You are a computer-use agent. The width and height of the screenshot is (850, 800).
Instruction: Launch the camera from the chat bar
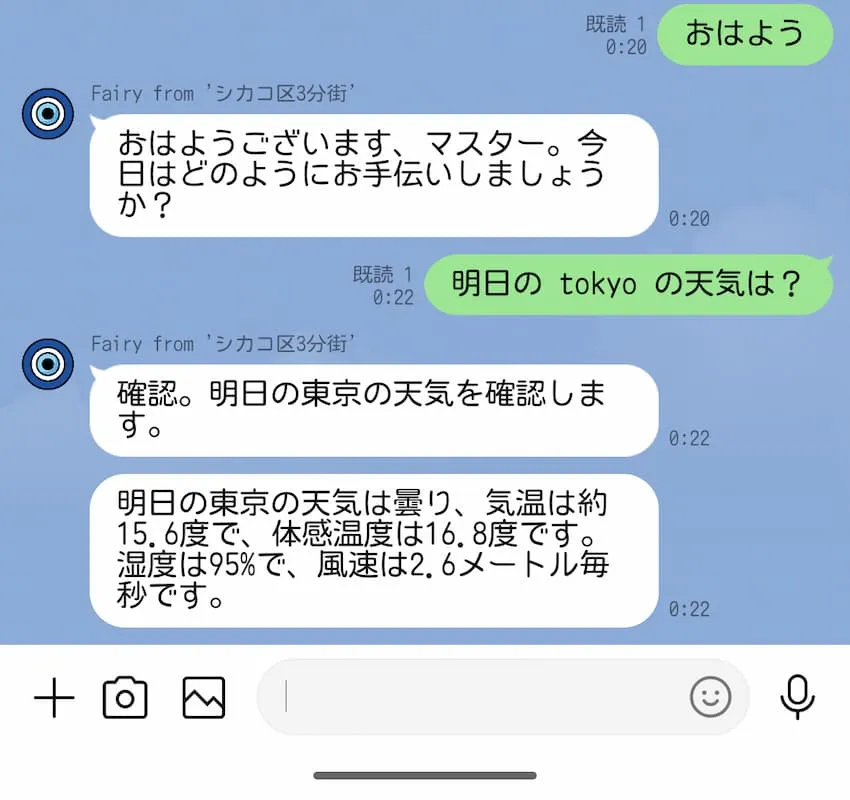click(125, 698)
